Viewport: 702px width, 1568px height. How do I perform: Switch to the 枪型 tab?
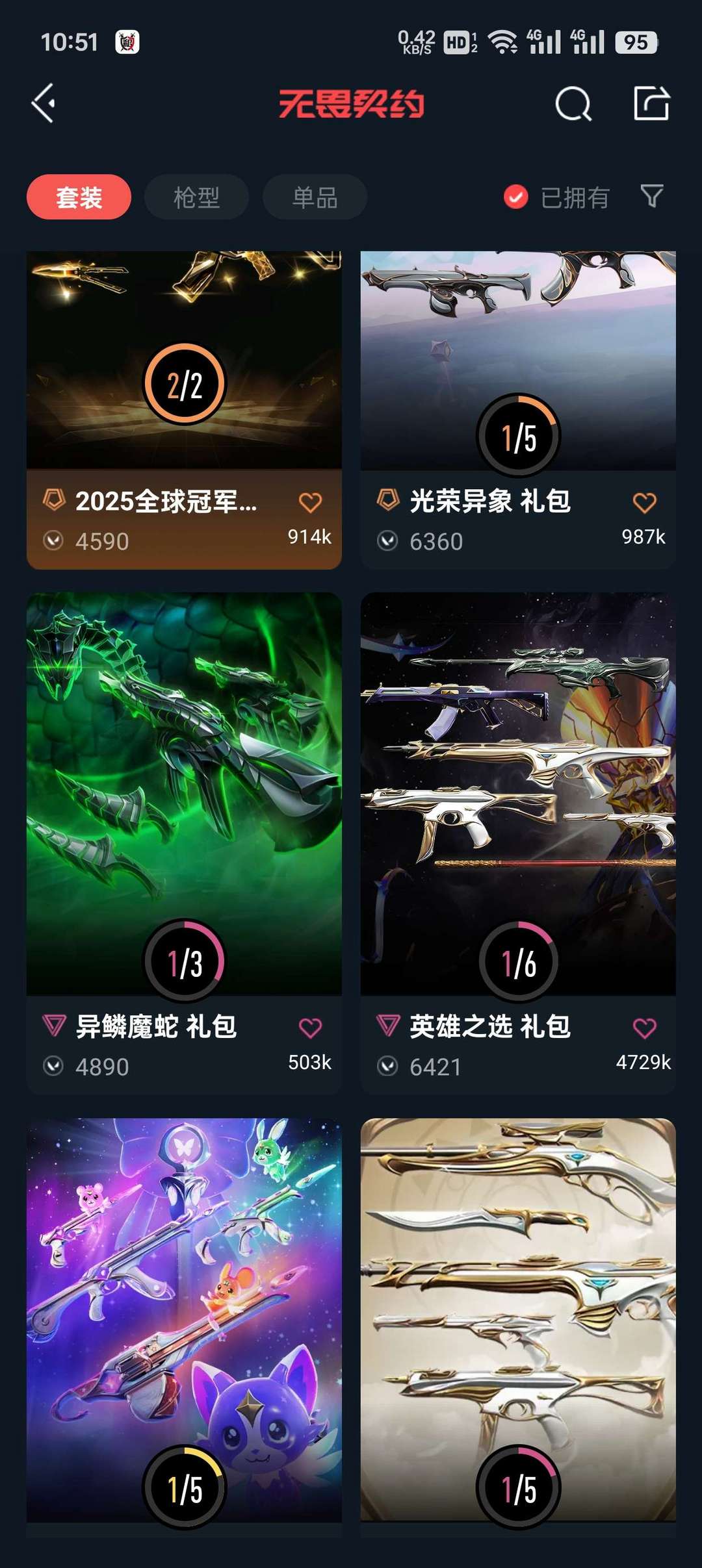coord(196,197)
